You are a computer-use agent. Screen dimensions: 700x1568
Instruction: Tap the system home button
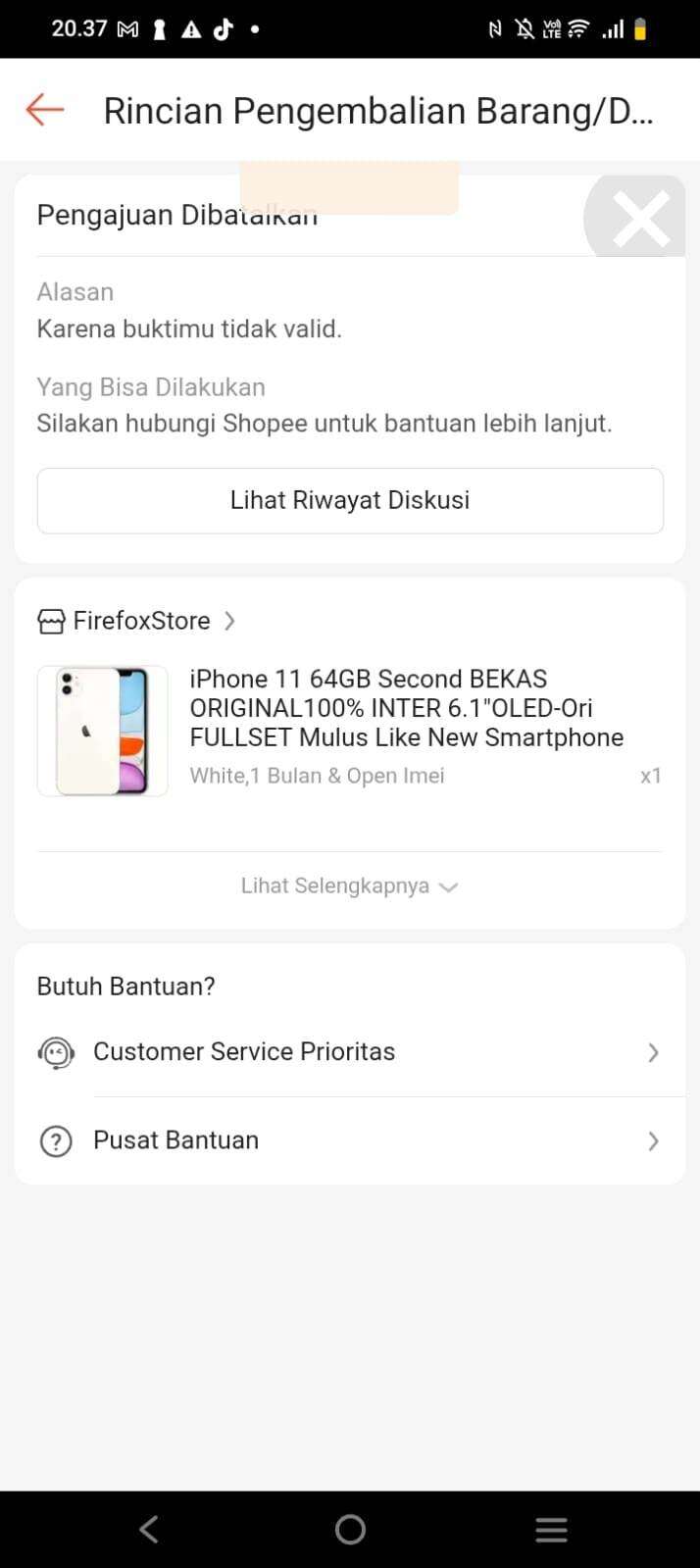click(x=350, y=1529)
